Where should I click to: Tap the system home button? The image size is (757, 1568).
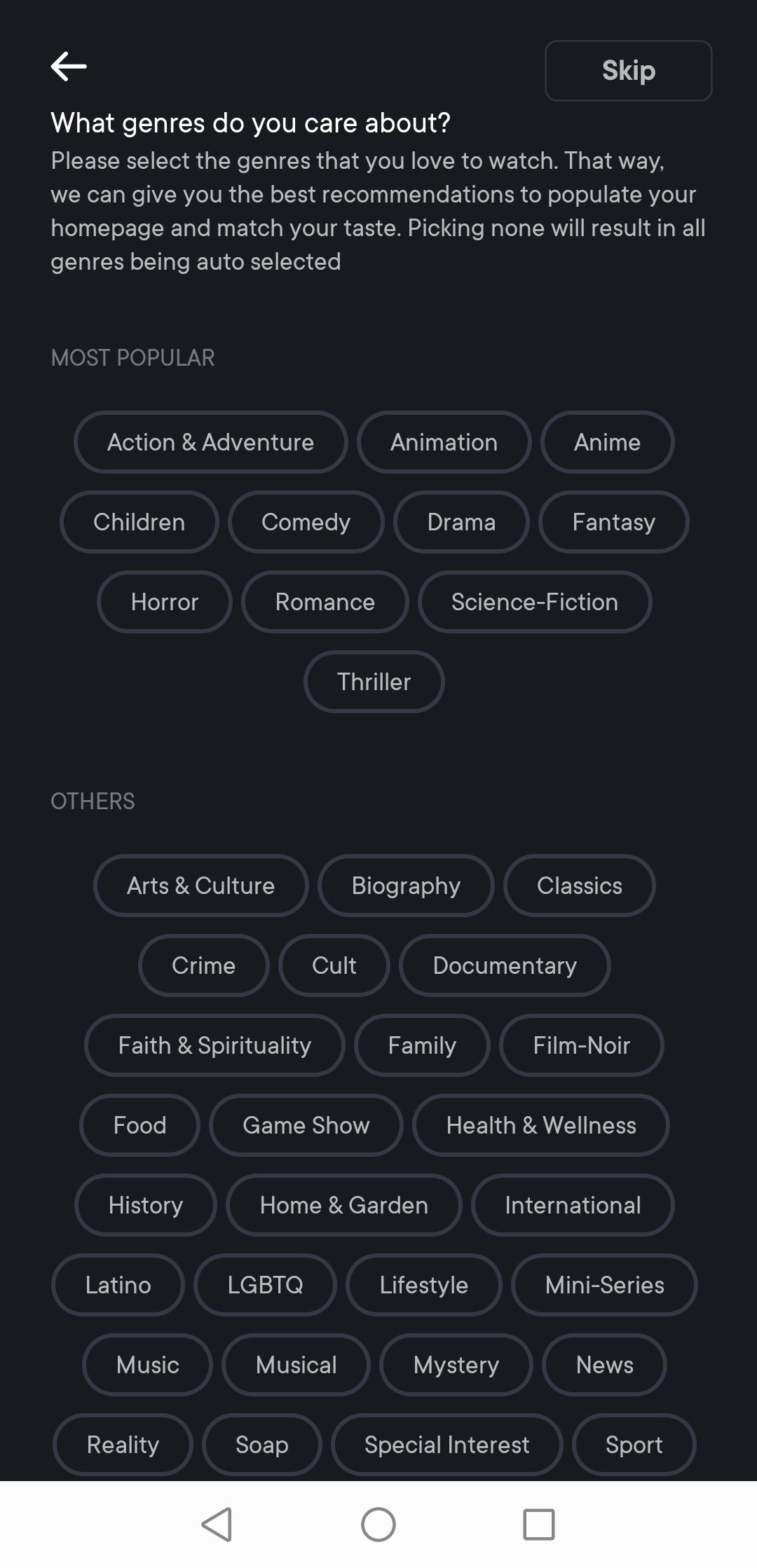(378, 1525)
